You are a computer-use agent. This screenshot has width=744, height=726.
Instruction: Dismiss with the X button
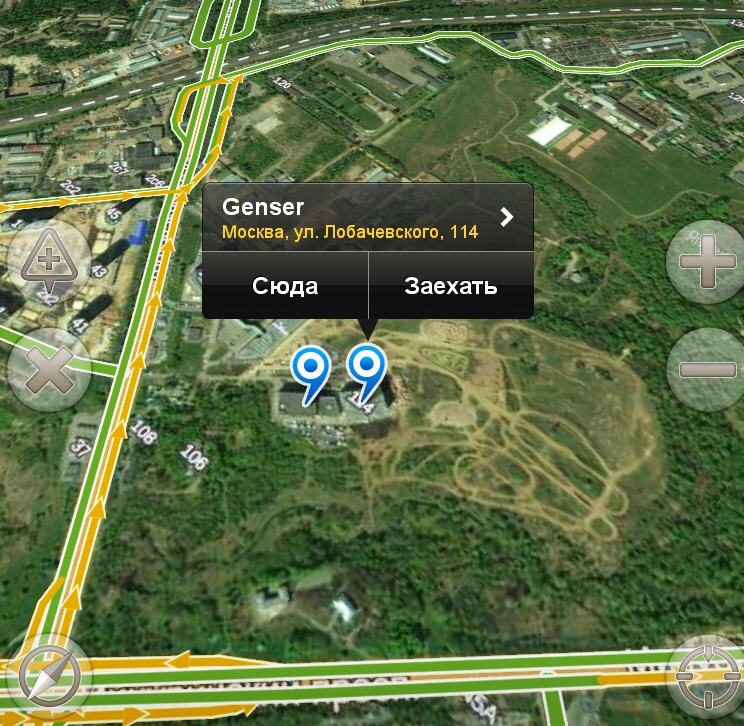(x=44, y=372)
